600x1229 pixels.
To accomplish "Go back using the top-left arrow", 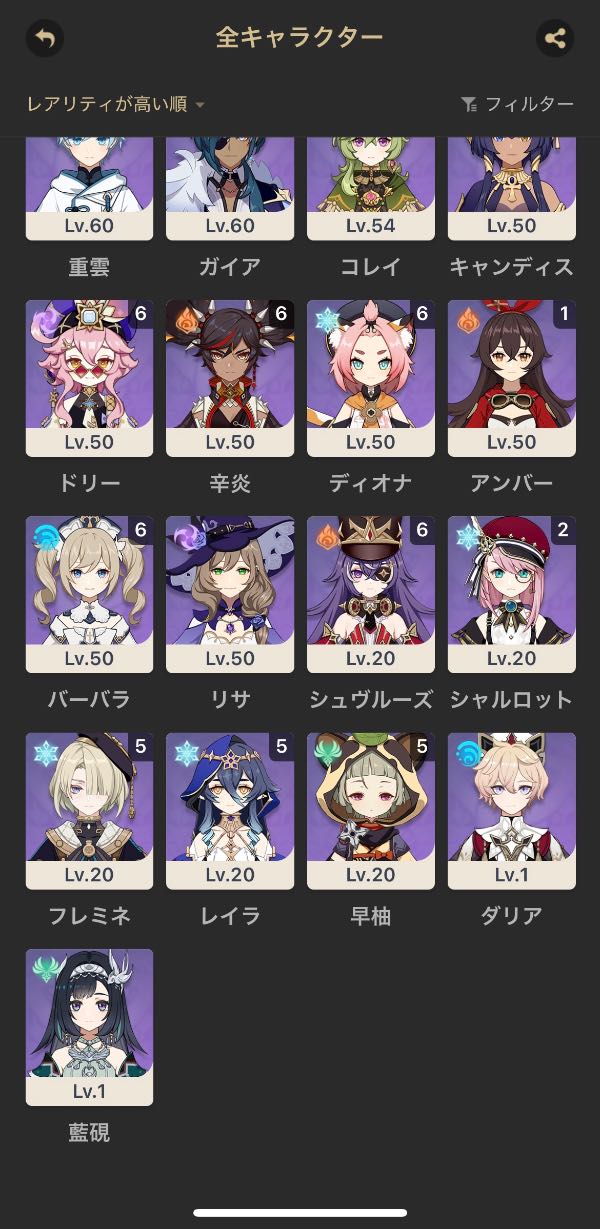I will [x=44, y=39].
